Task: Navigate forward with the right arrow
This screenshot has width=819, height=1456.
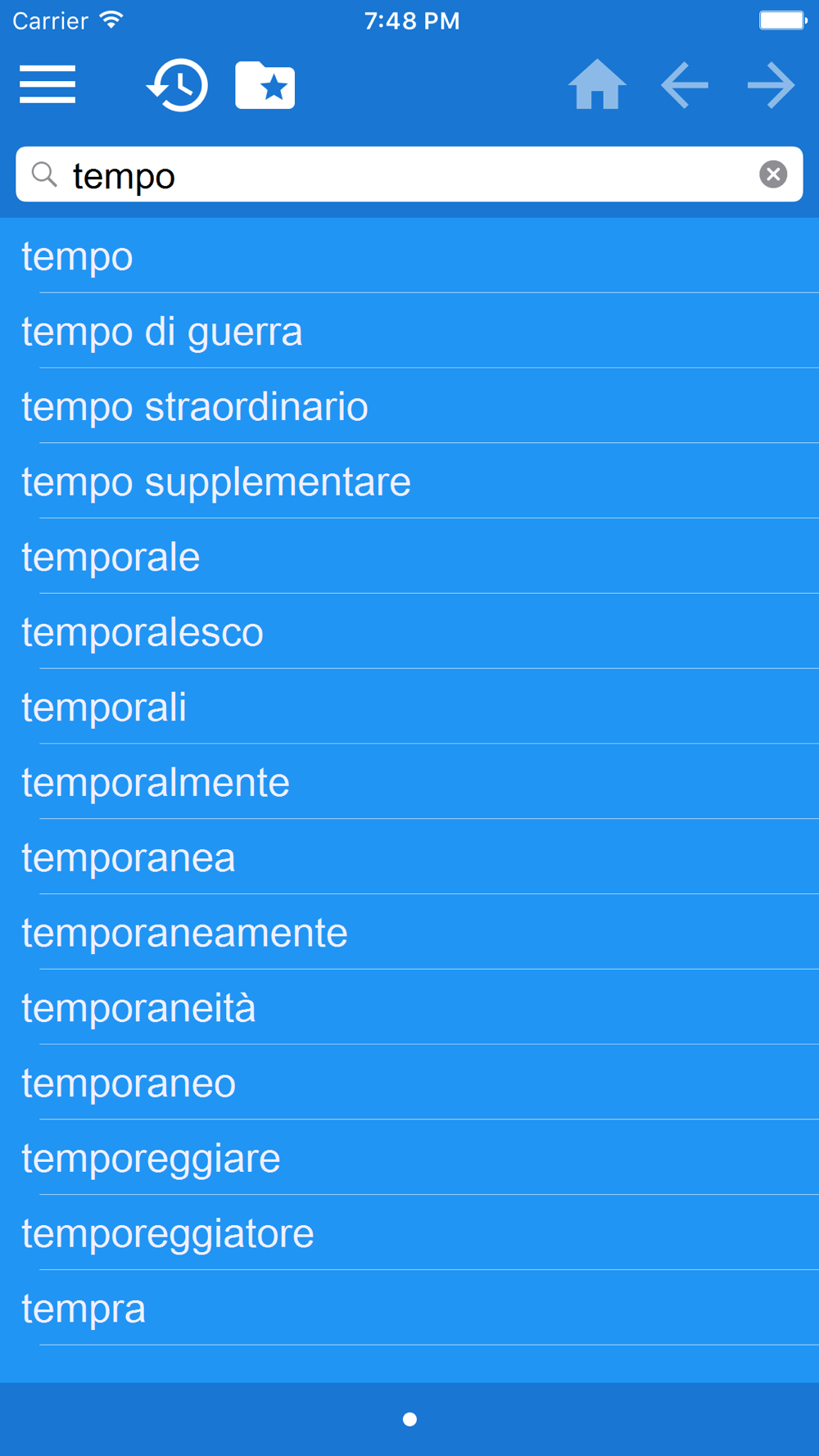Action: (771, 84)
